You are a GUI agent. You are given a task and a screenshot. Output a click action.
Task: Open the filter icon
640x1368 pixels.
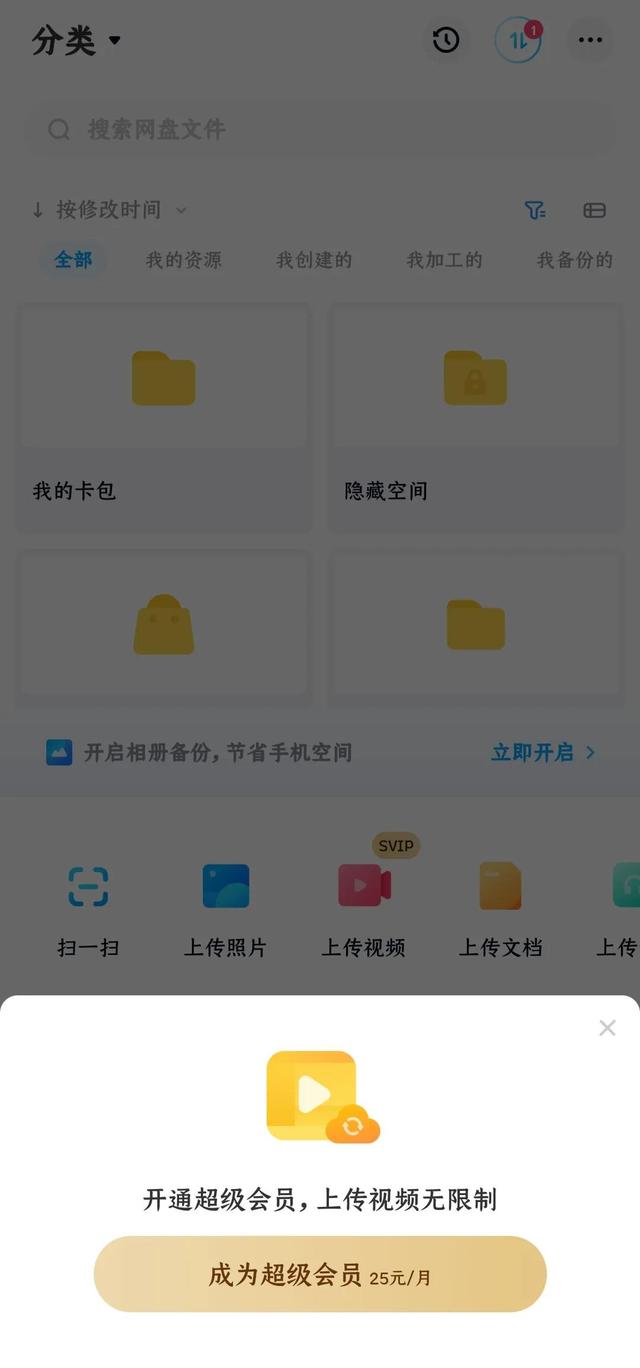(535, 210)
